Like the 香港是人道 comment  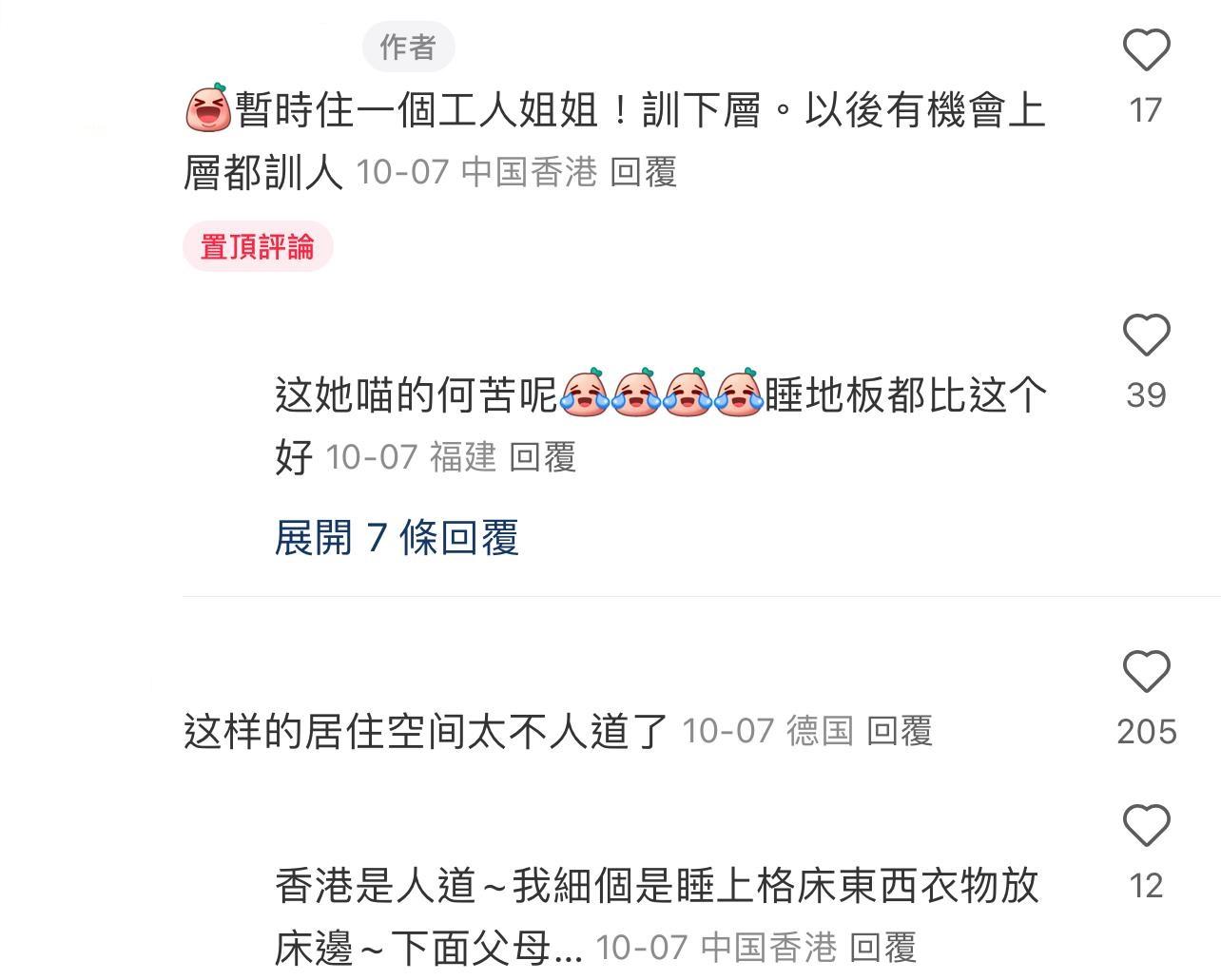click(x=1146, y=826)
